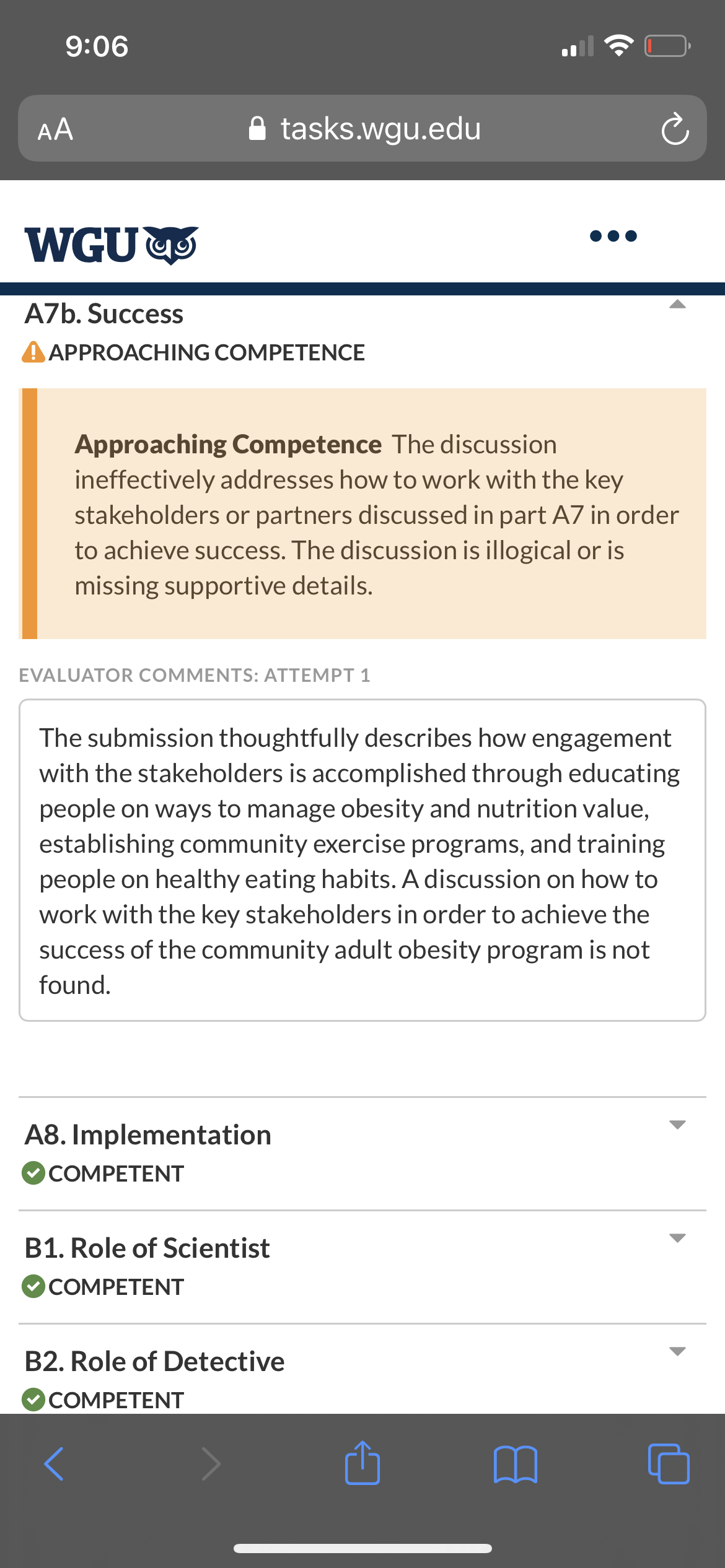
Task: Go back to the previous page
Action: pyautogui.click(x=55, y=1464)
